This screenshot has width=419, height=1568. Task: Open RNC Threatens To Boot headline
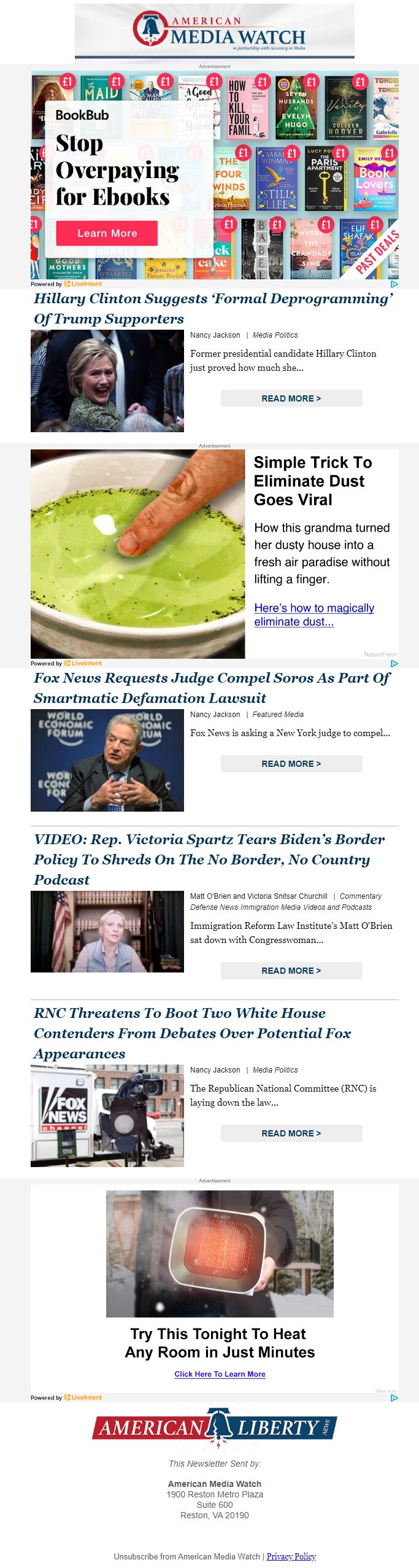tap(192, 1033)
